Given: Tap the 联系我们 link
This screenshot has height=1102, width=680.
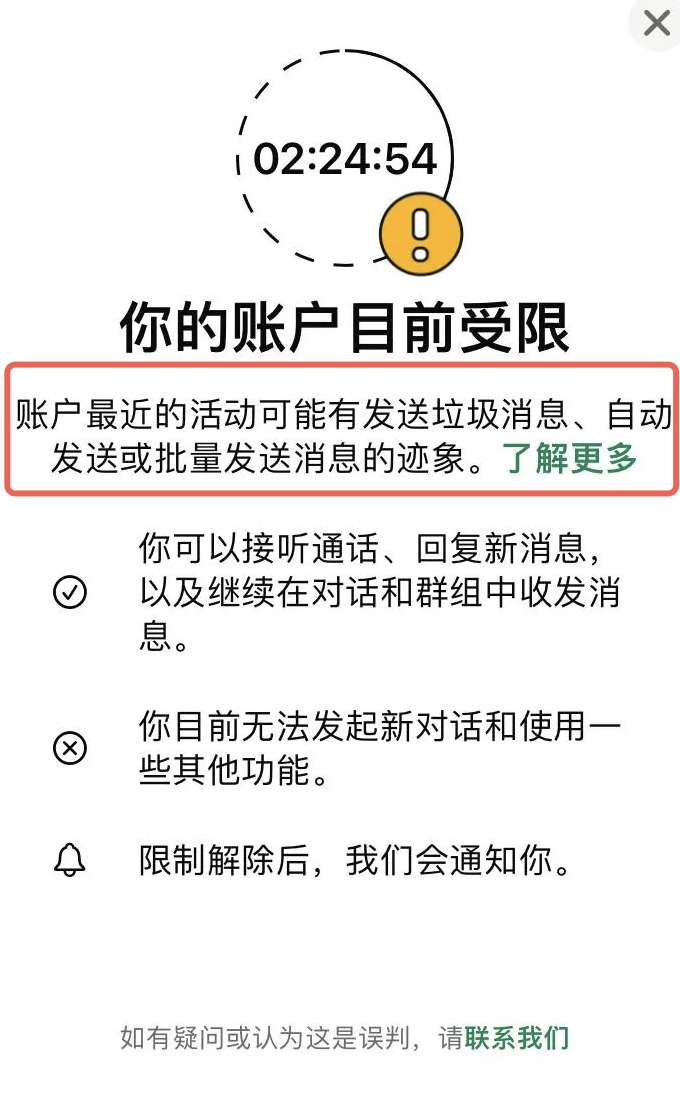Looking at the screenshot, I should (517, 1037).
